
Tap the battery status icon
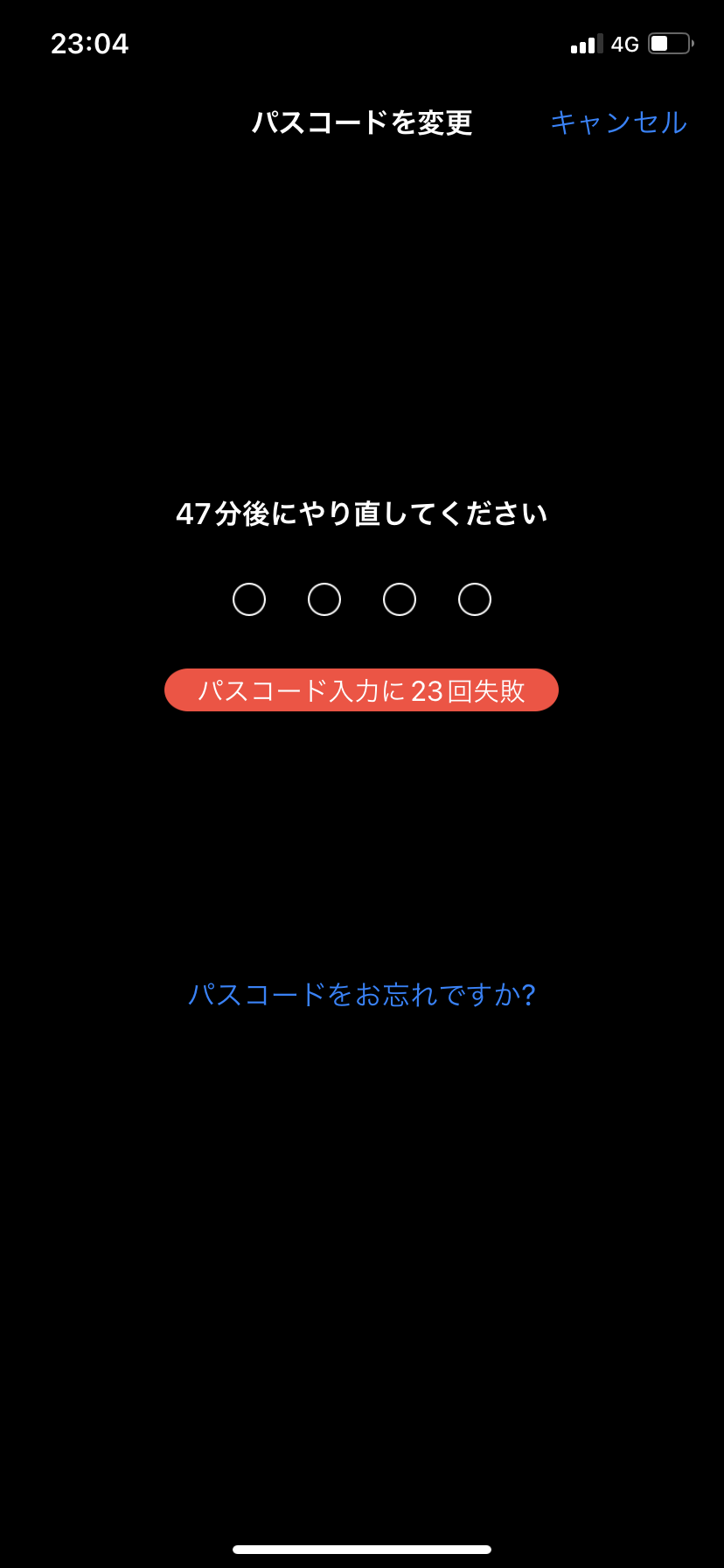[x=670, y=44]
